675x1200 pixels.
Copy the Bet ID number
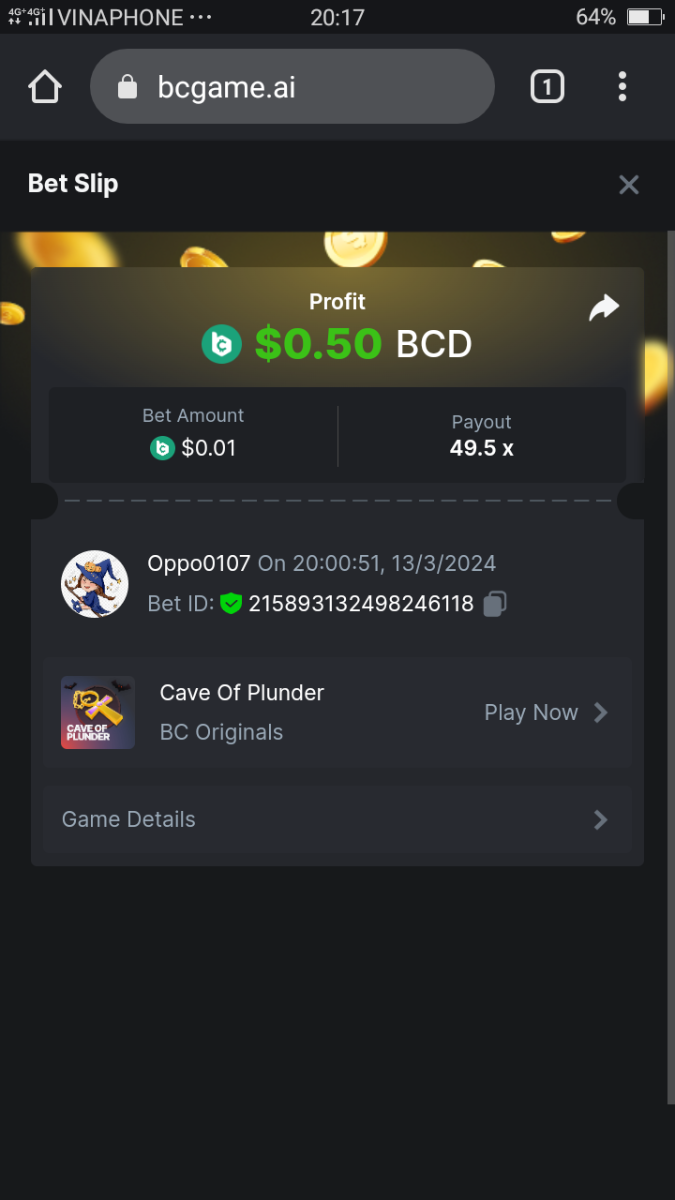495,604
